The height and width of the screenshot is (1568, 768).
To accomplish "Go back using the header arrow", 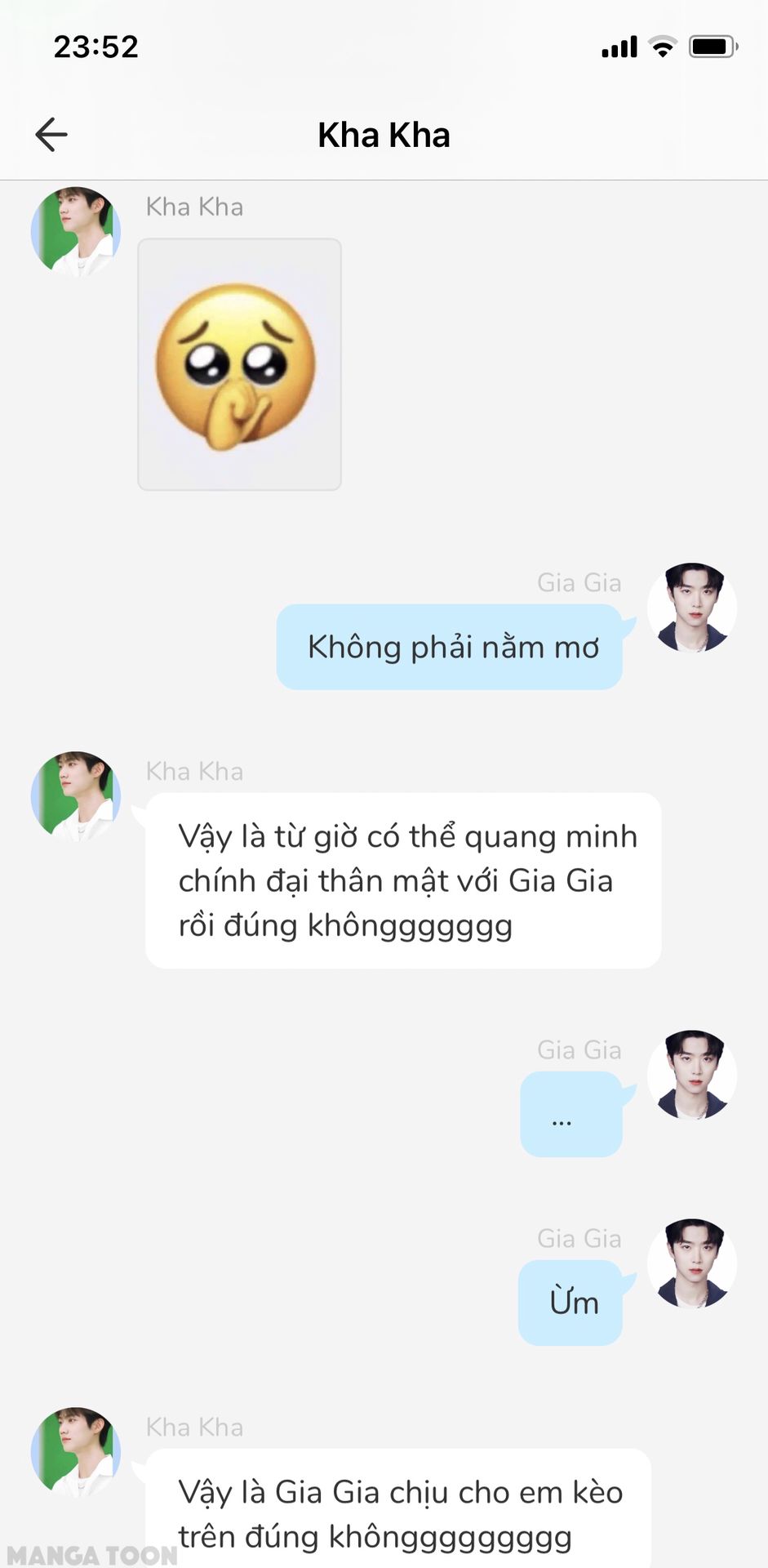I will click(x=51, y=135).
